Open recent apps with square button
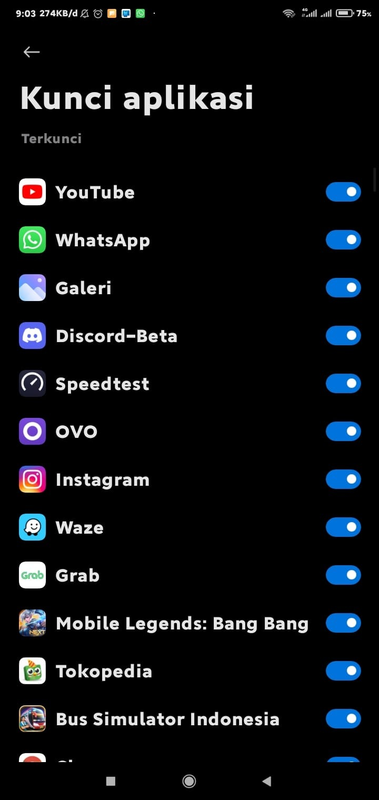The image size is (379, 800). tap(111, 781)
